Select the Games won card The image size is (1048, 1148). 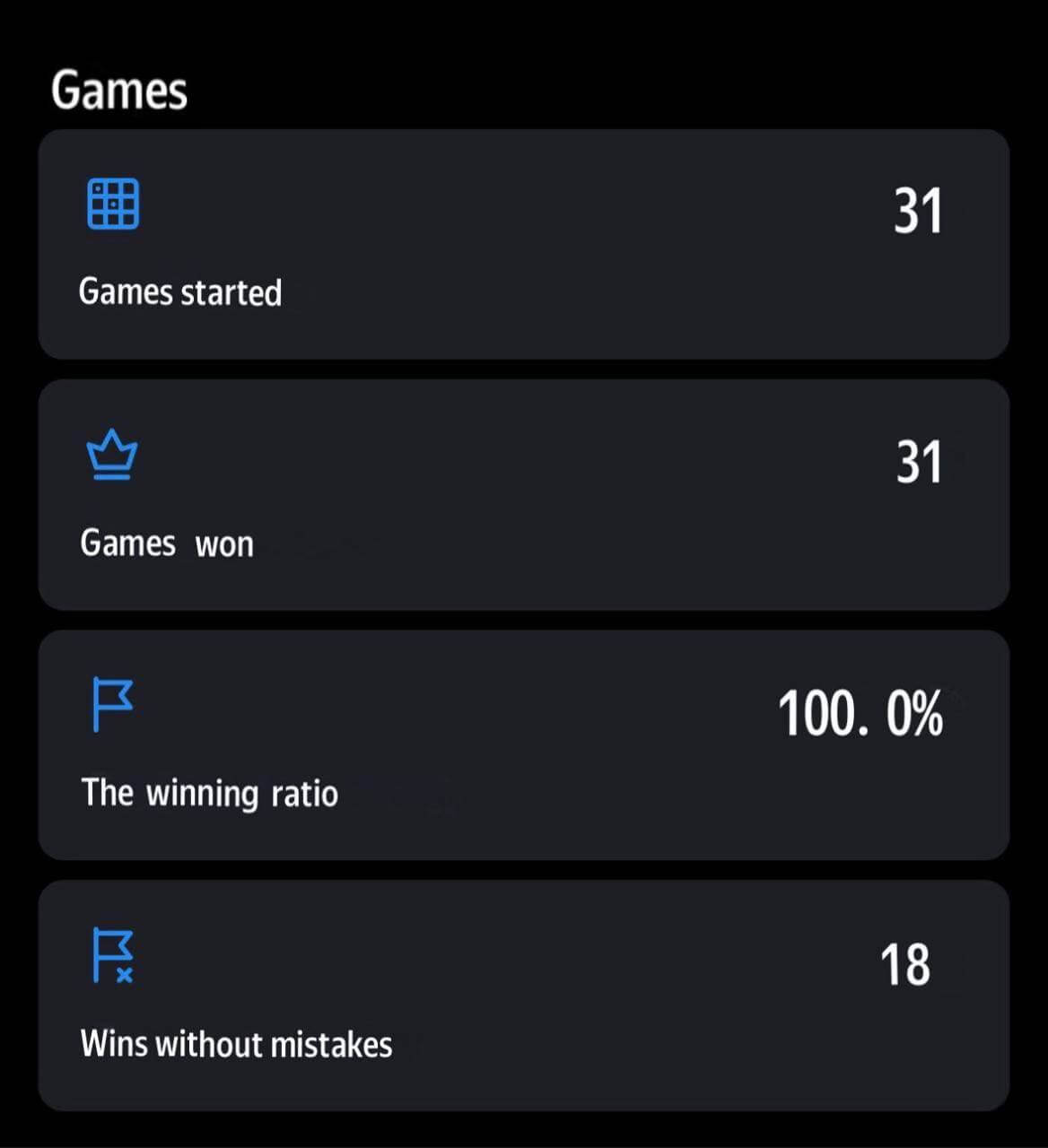(524, 495)
